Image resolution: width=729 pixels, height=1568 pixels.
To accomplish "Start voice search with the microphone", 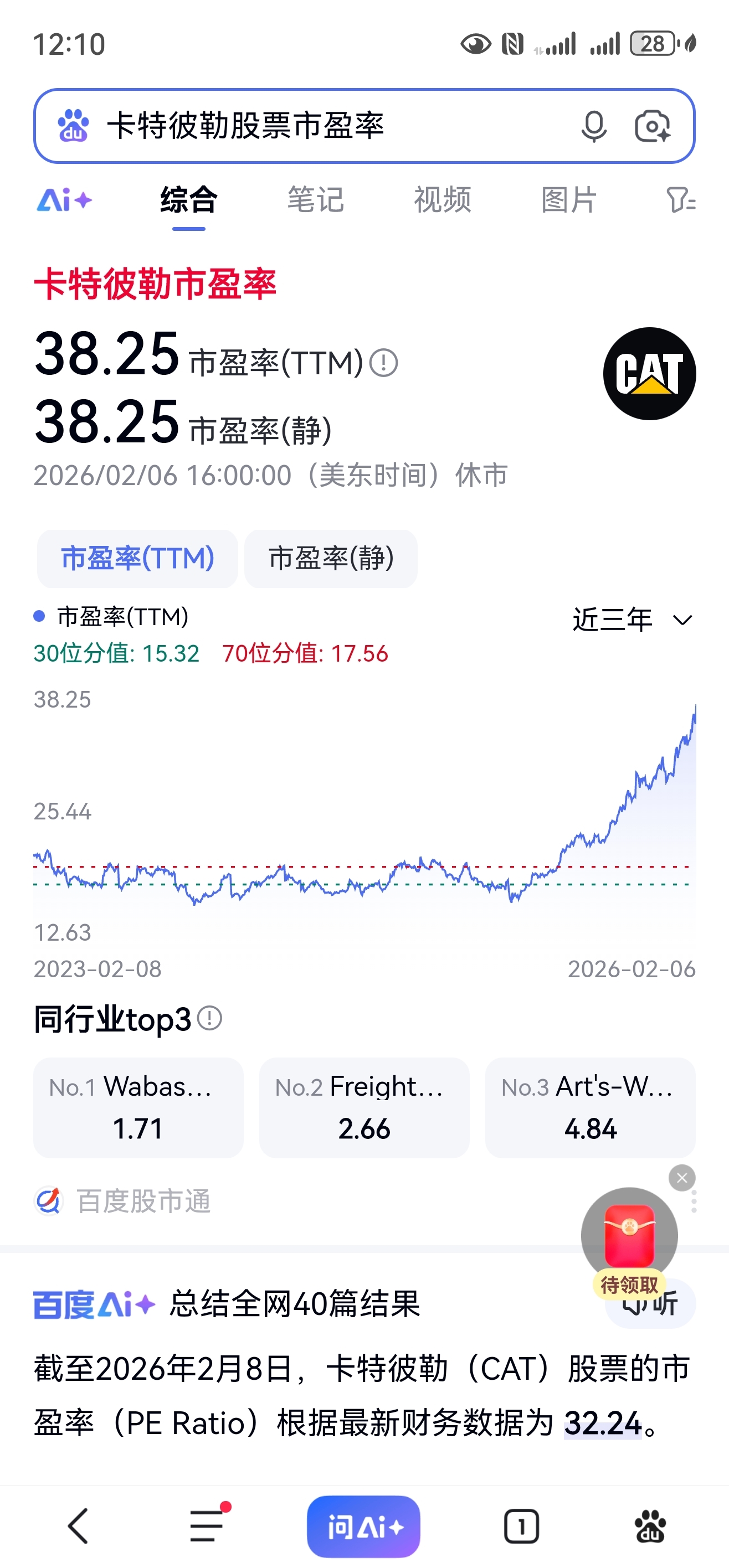I will point(593,127).
